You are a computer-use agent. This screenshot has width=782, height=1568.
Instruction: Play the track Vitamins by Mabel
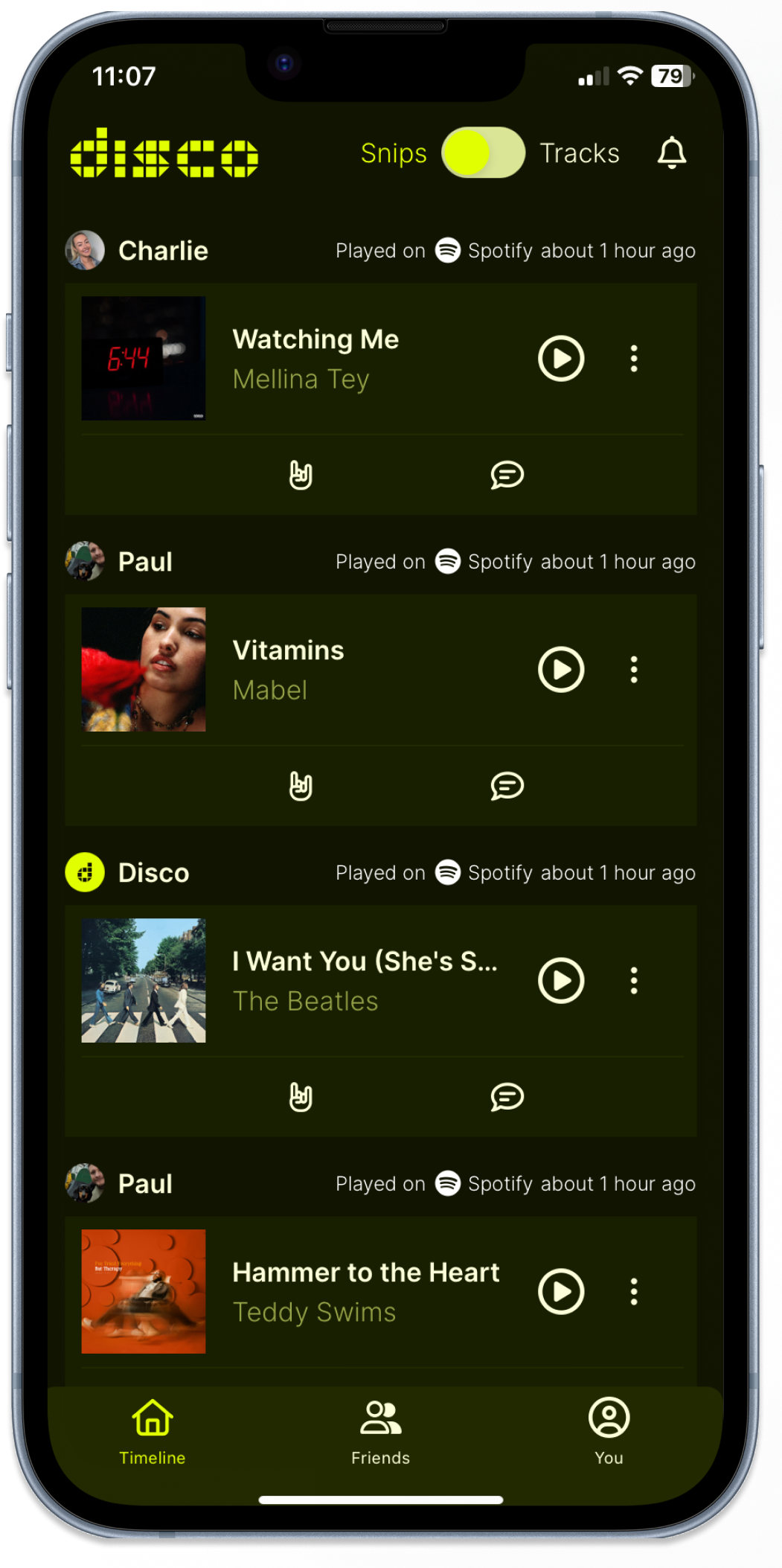pos(561,669)
